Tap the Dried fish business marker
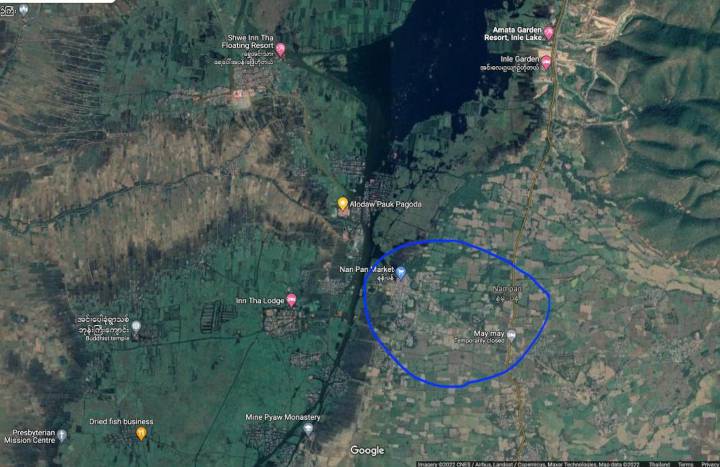This screenshot has height=467, width=720. coord(141,433)
